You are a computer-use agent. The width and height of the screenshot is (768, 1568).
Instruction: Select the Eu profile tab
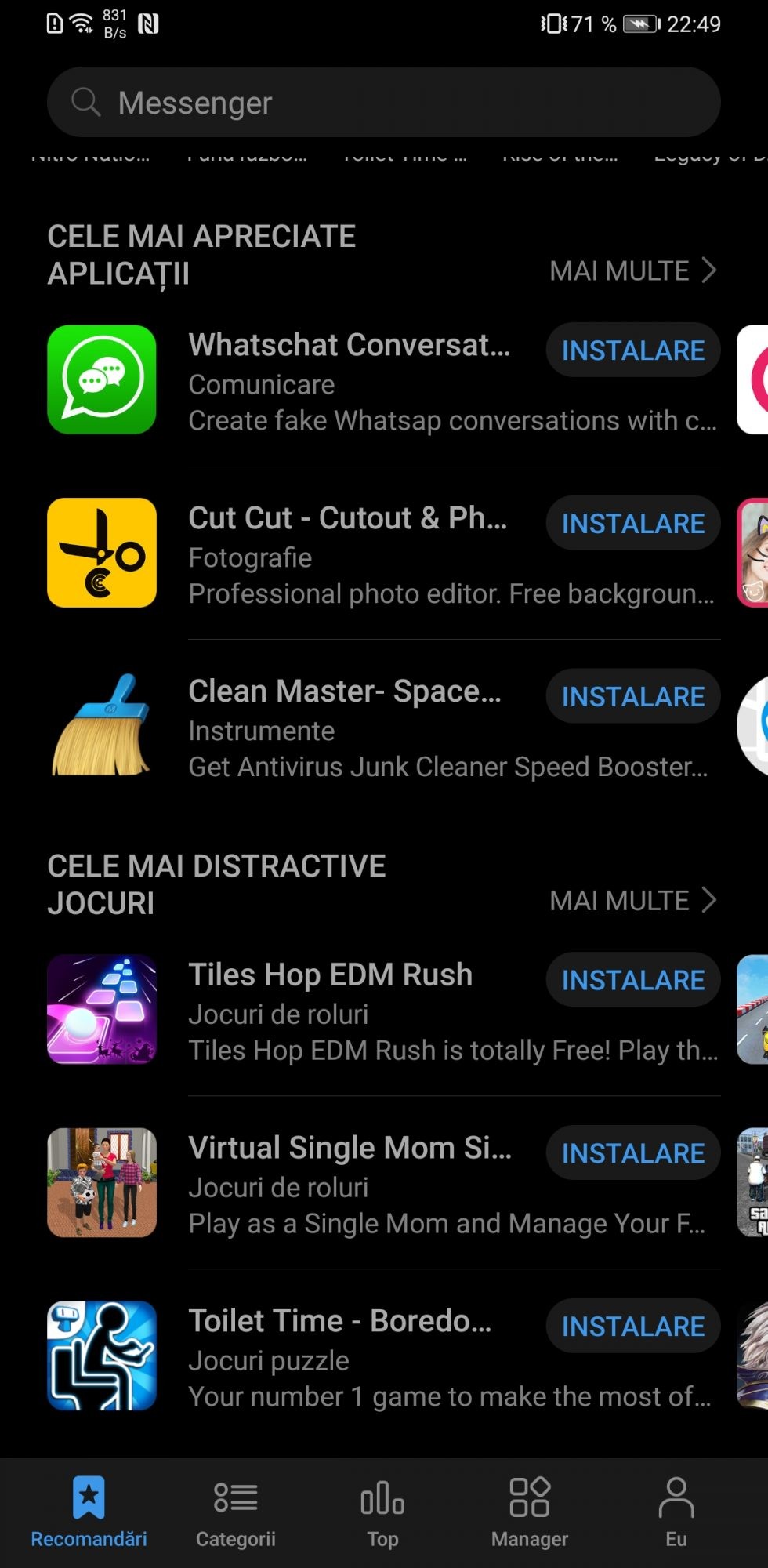[x=676, y=1512]
